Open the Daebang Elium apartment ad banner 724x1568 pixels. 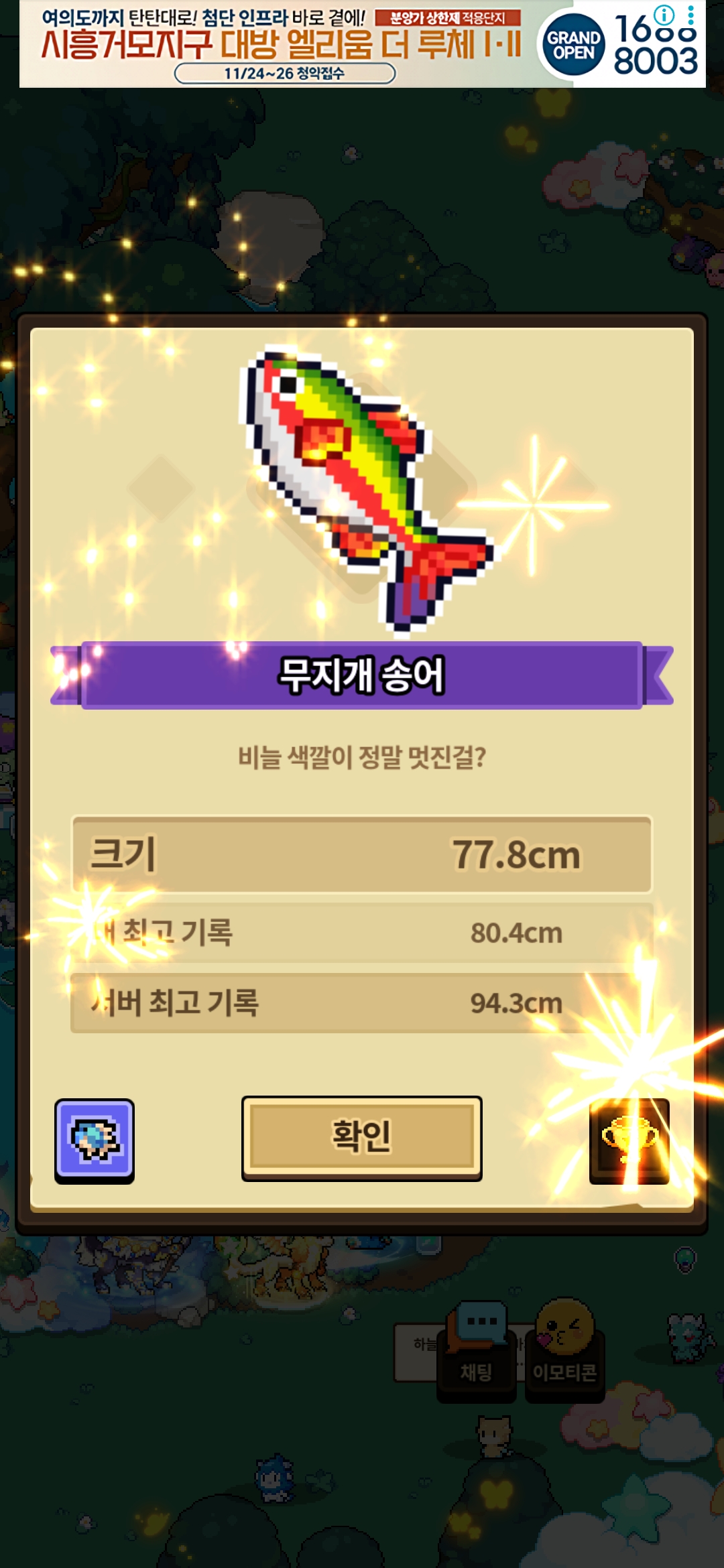coord(282,44)
